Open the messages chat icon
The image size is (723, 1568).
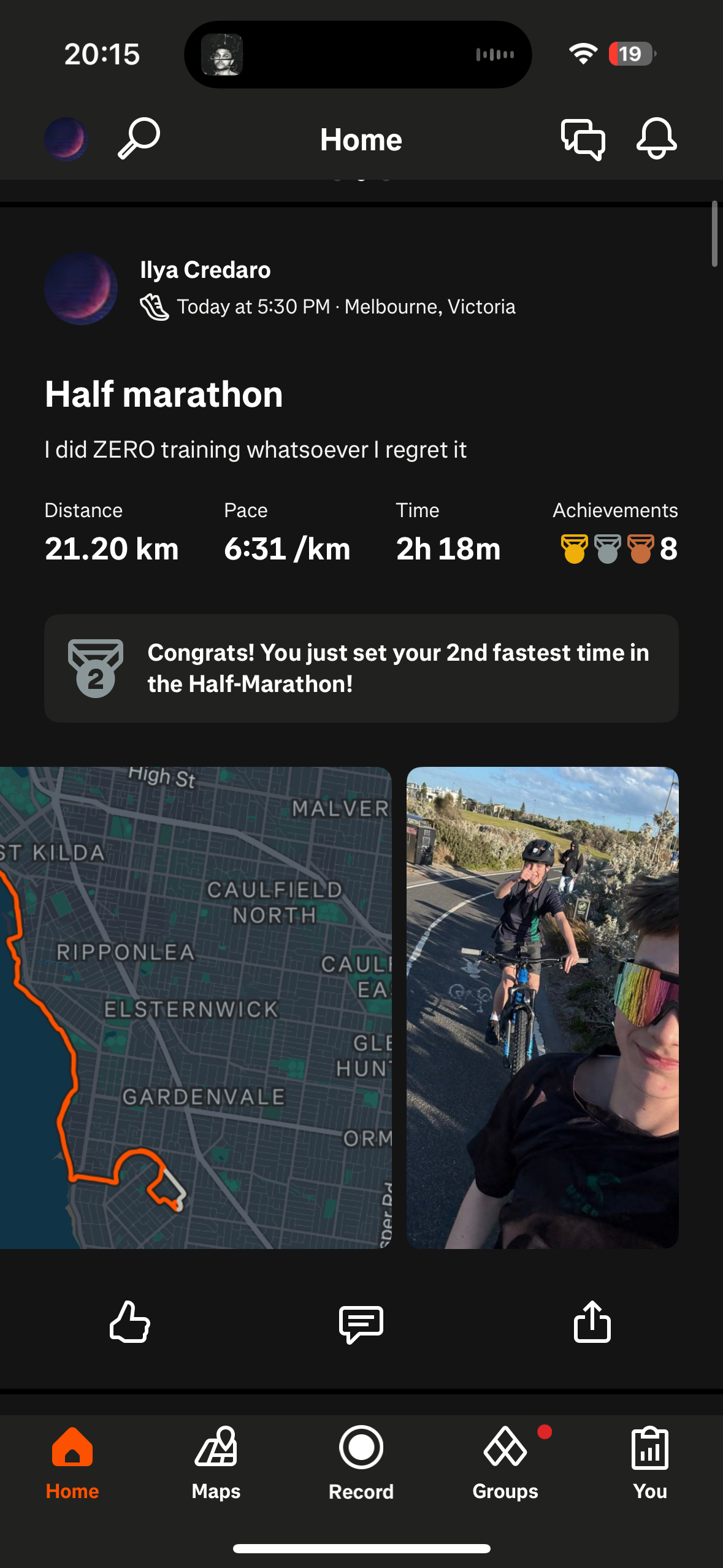[583, 139]
